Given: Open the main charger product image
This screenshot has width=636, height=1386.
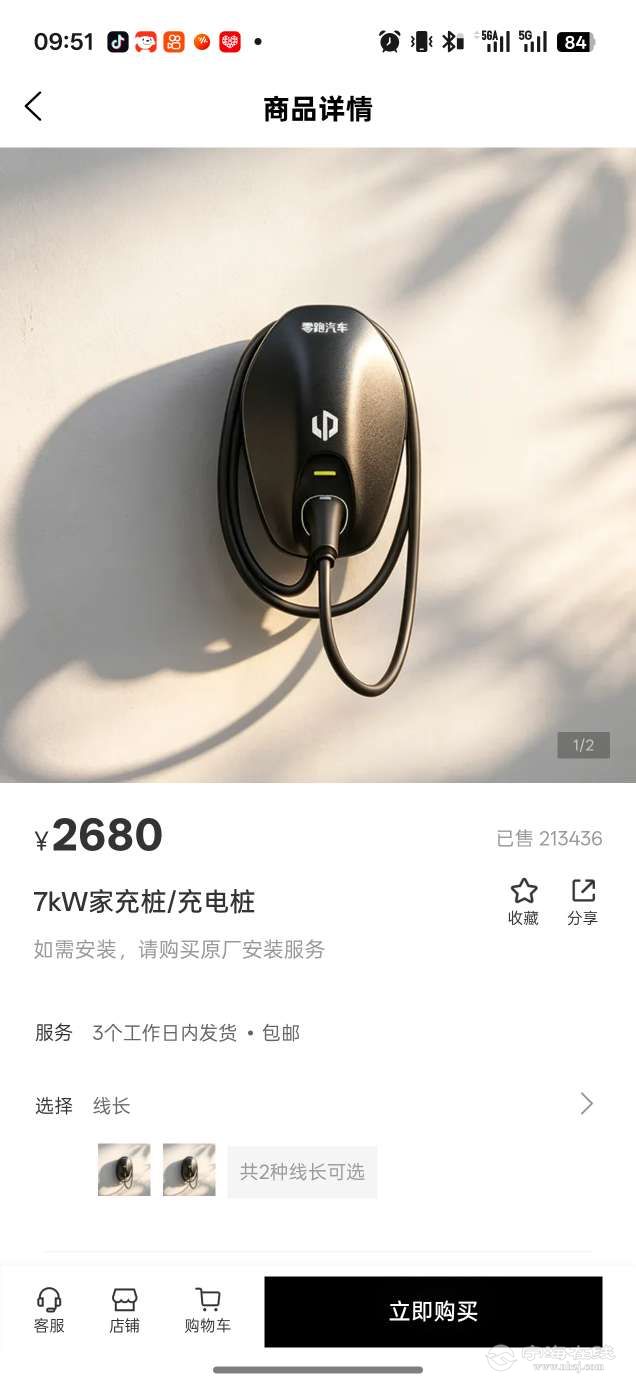Looking at the screenshot, I should point(318,465).
